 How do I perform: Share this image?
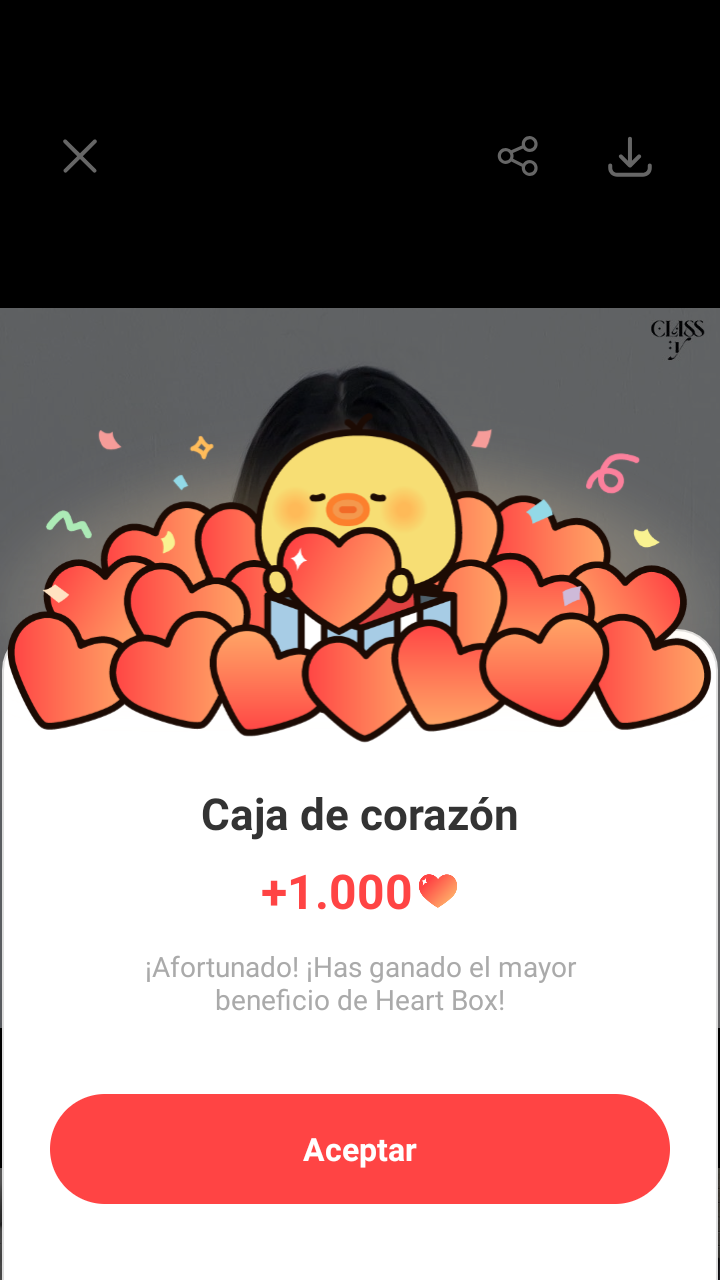pyautogui.click(x=518, y=157)
